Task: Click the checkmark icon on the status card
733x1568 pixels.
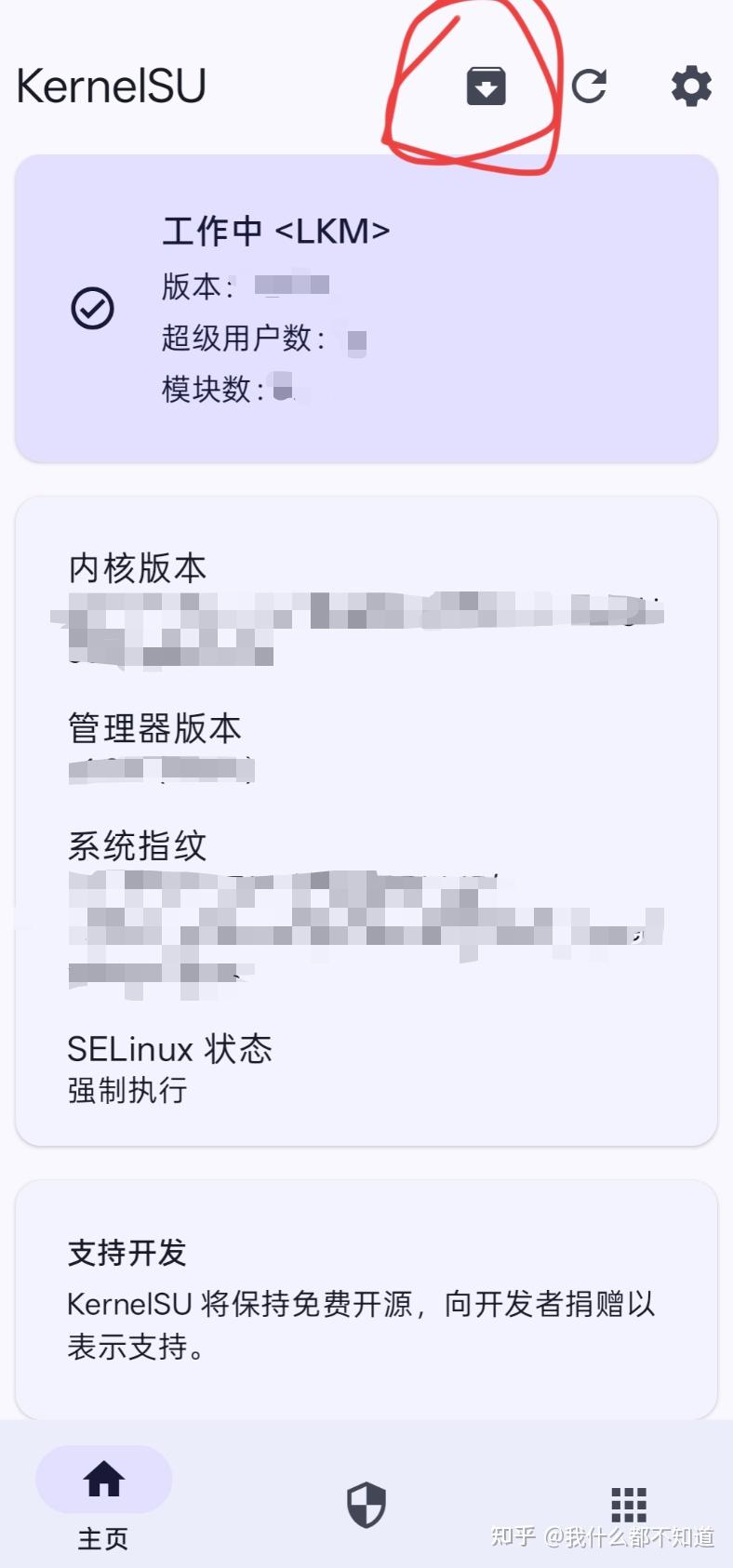Action: click(91, 307)
